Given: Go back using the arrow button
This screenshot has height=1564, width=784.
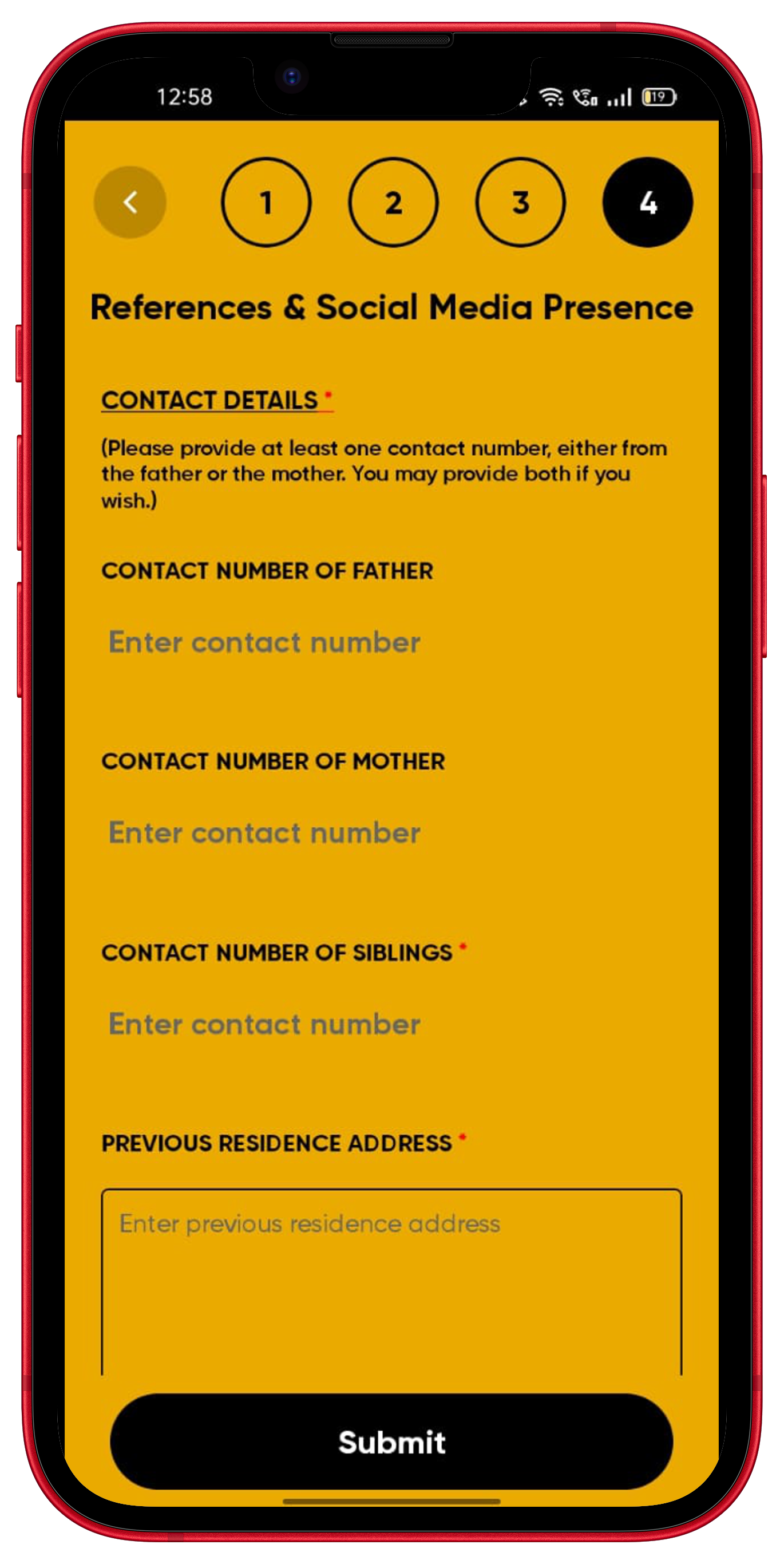Looking at the screenshot, I should (130, 202).
